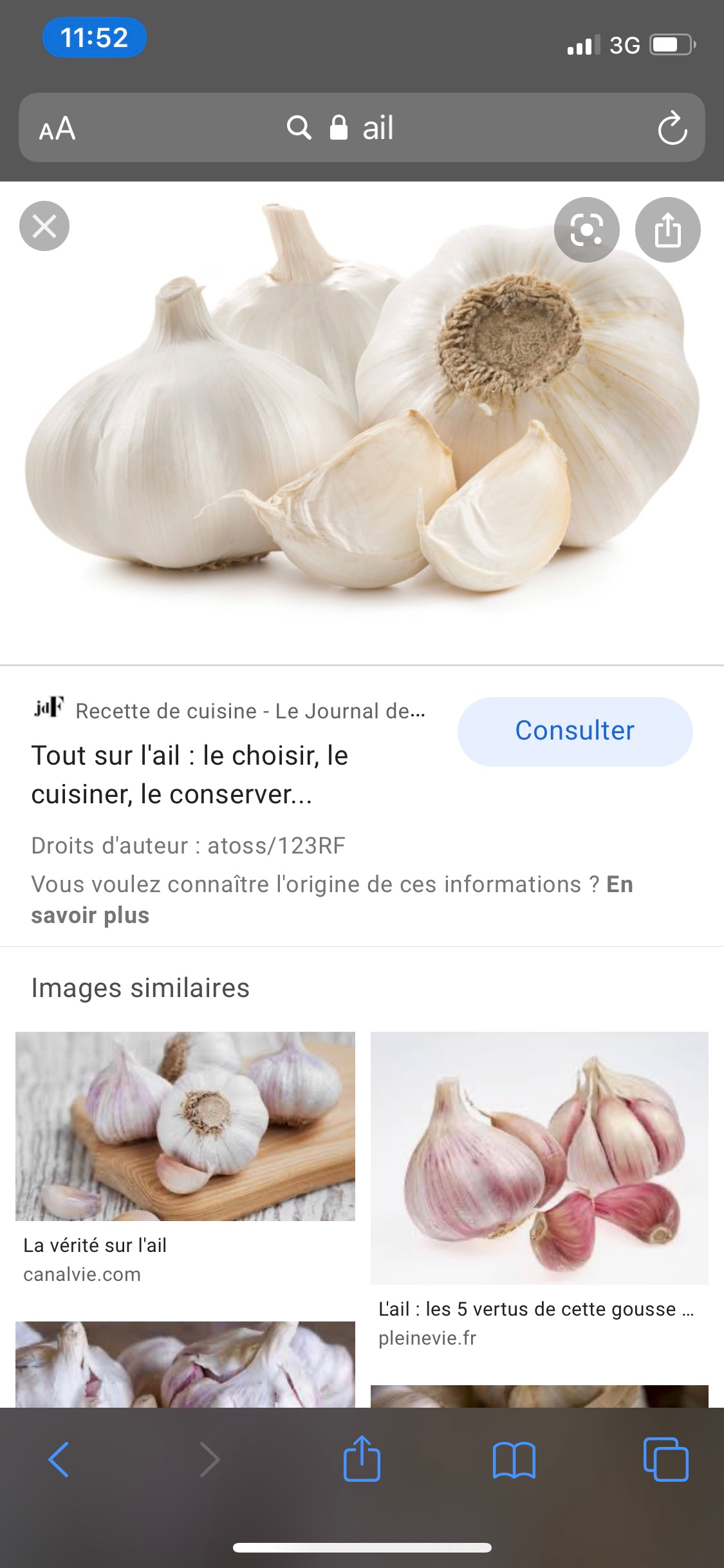Open Safari's share sheet
This screenshot has height=1568, width=724.
tap(362, 1459)
